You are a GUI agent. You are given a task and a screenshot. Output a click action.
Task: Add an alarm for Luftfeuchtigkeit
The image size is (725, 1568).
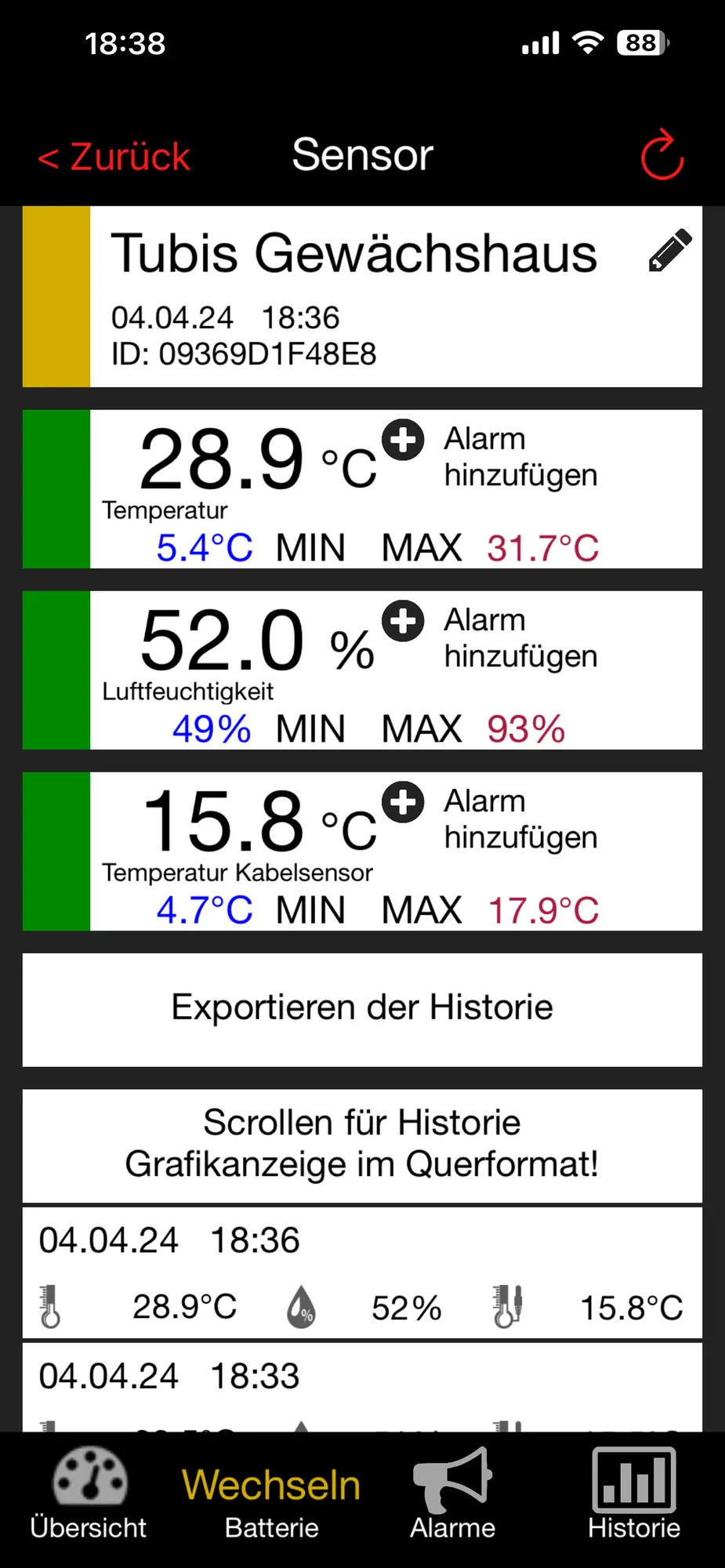tap(404, 622)
